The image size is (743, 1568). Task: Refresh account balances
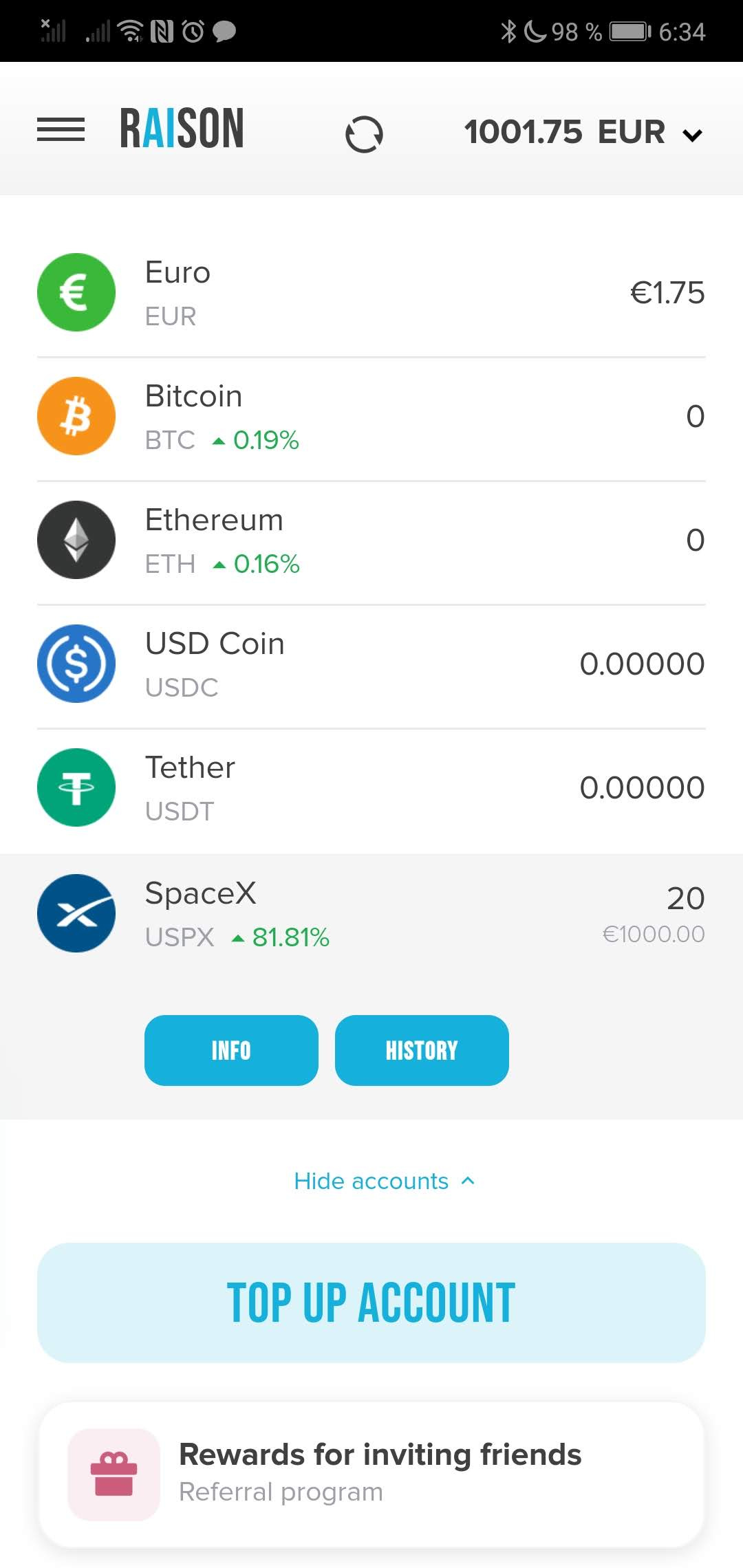click(364, 134)
